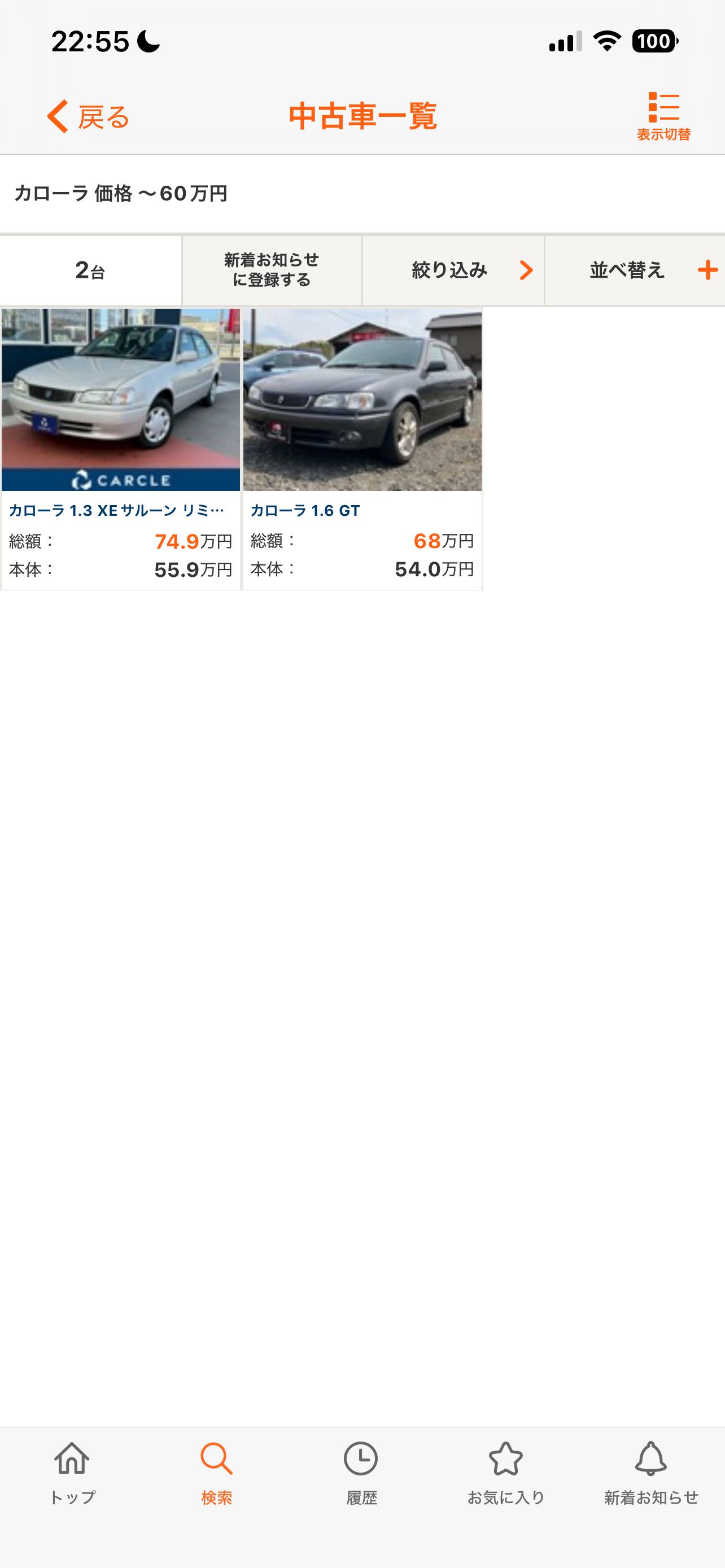The image size is (725, 1568).
Task: Expand the 並べ替え sort options
Action: click(634, 270)
